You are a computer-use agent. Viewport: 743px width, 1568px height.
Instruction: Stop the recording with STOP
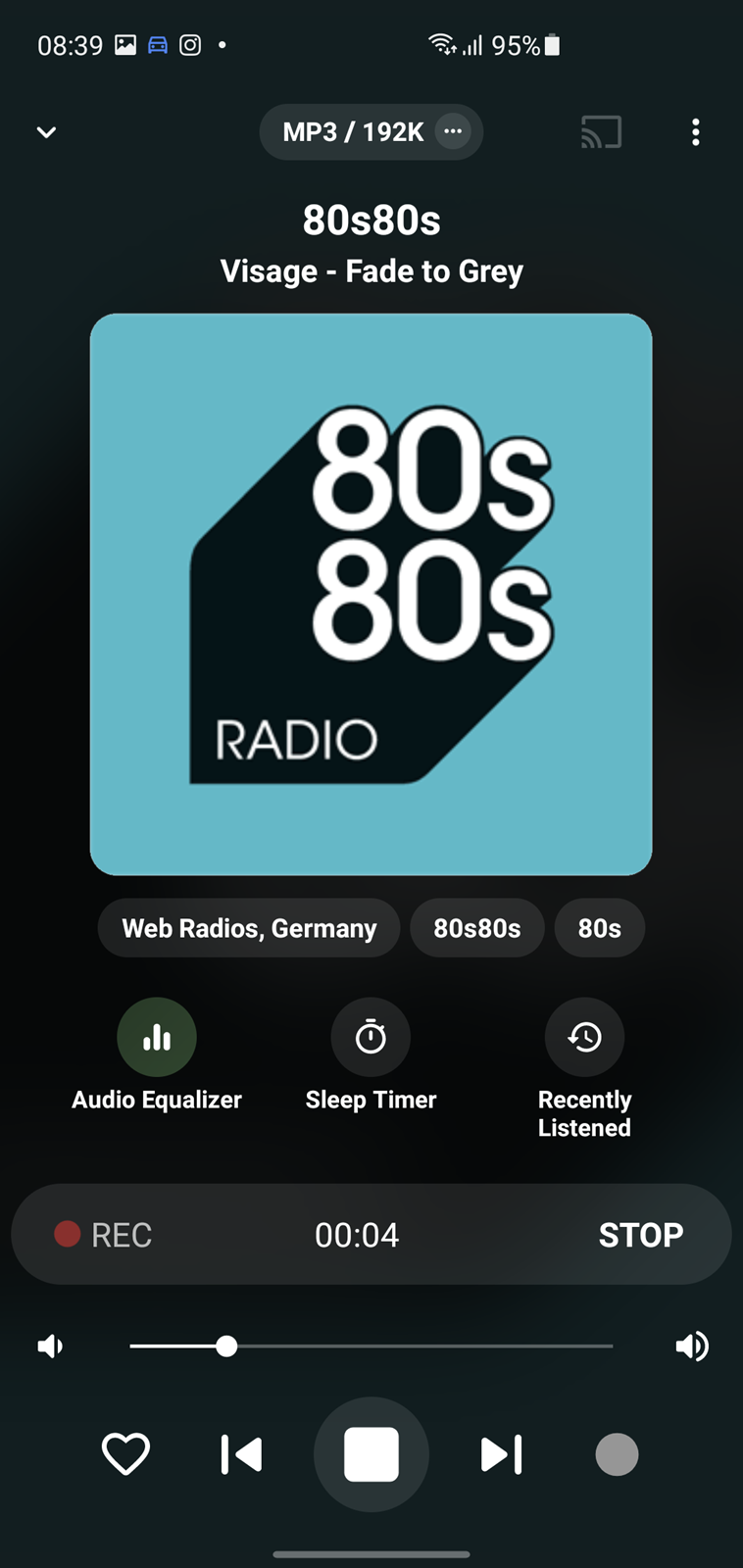click(x=641, y=1235)
